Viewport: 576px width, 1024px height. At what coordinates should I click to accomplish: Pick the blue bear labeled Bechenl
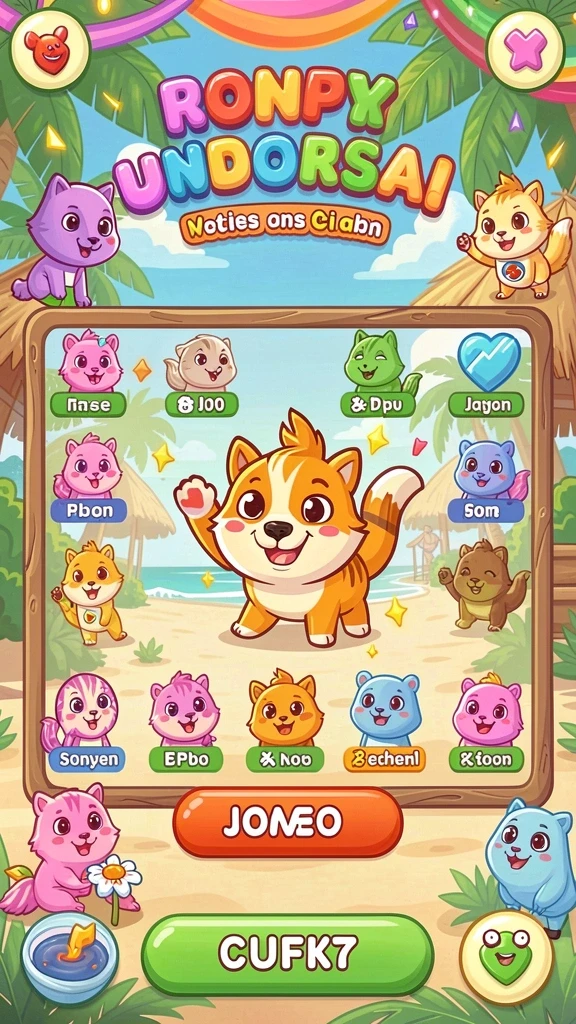[x=385, y=721]
